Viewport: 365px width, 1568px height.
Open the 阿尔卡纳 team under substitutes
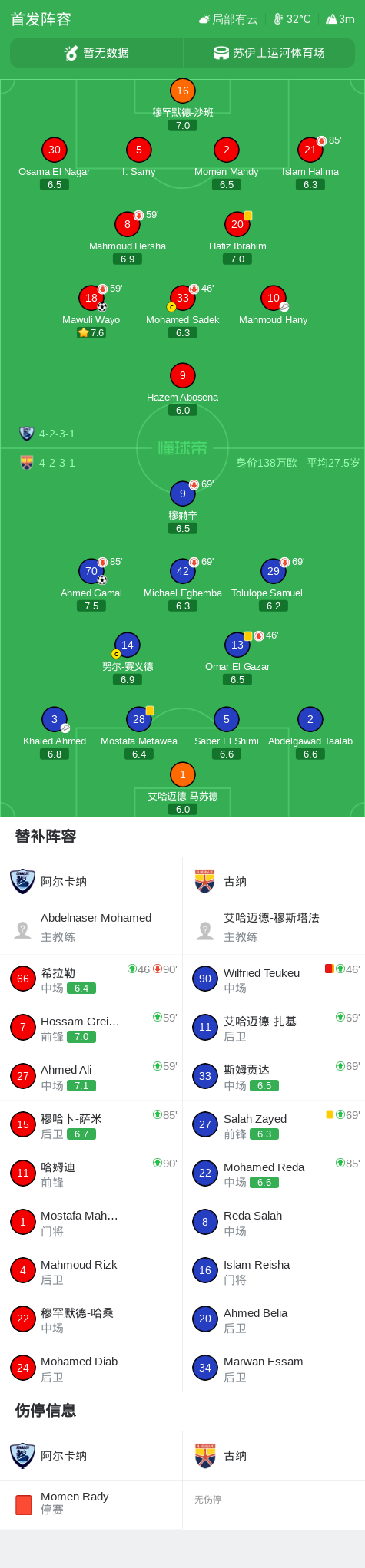tap(91, 881)
